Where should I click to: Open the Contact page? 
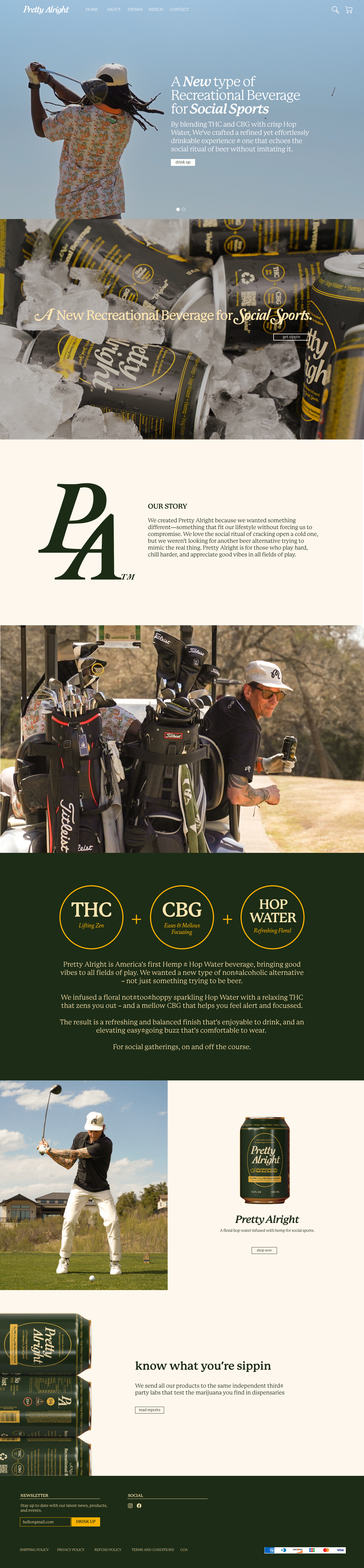click(x=179, y=10)
